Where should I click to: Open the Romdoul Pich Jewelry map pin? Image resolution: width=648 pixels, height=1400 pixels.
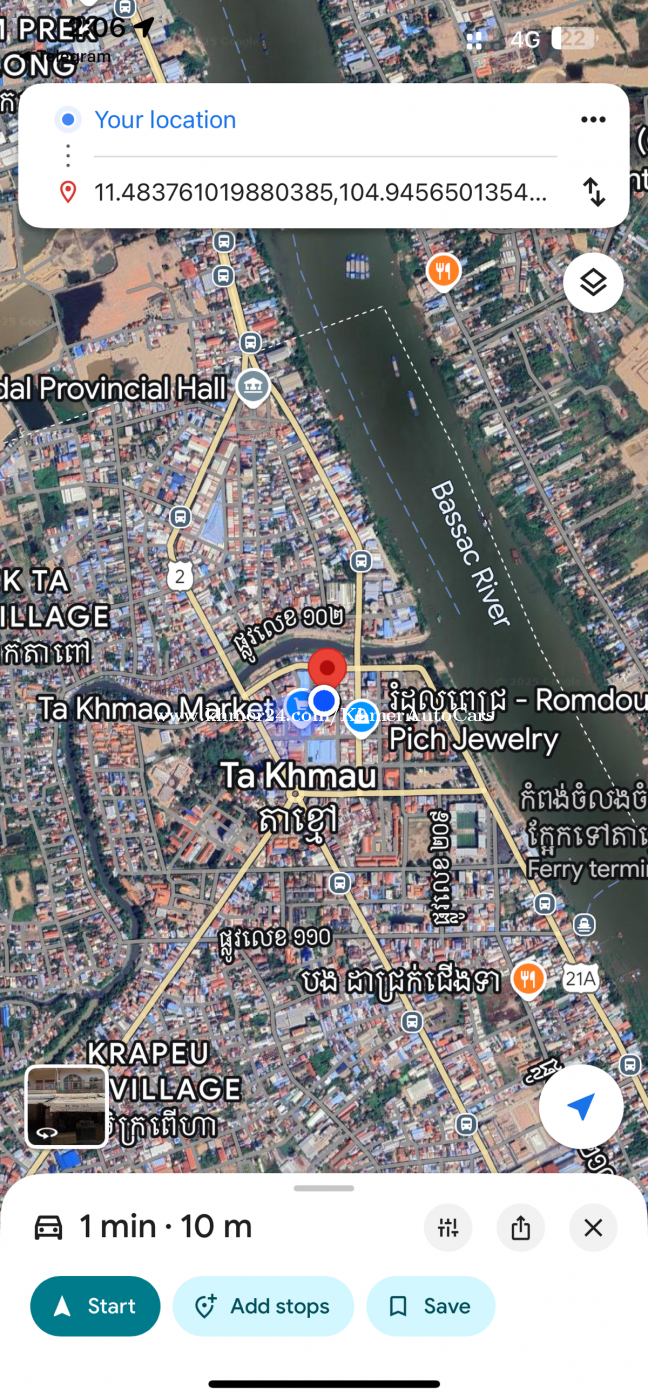(361, 716)
